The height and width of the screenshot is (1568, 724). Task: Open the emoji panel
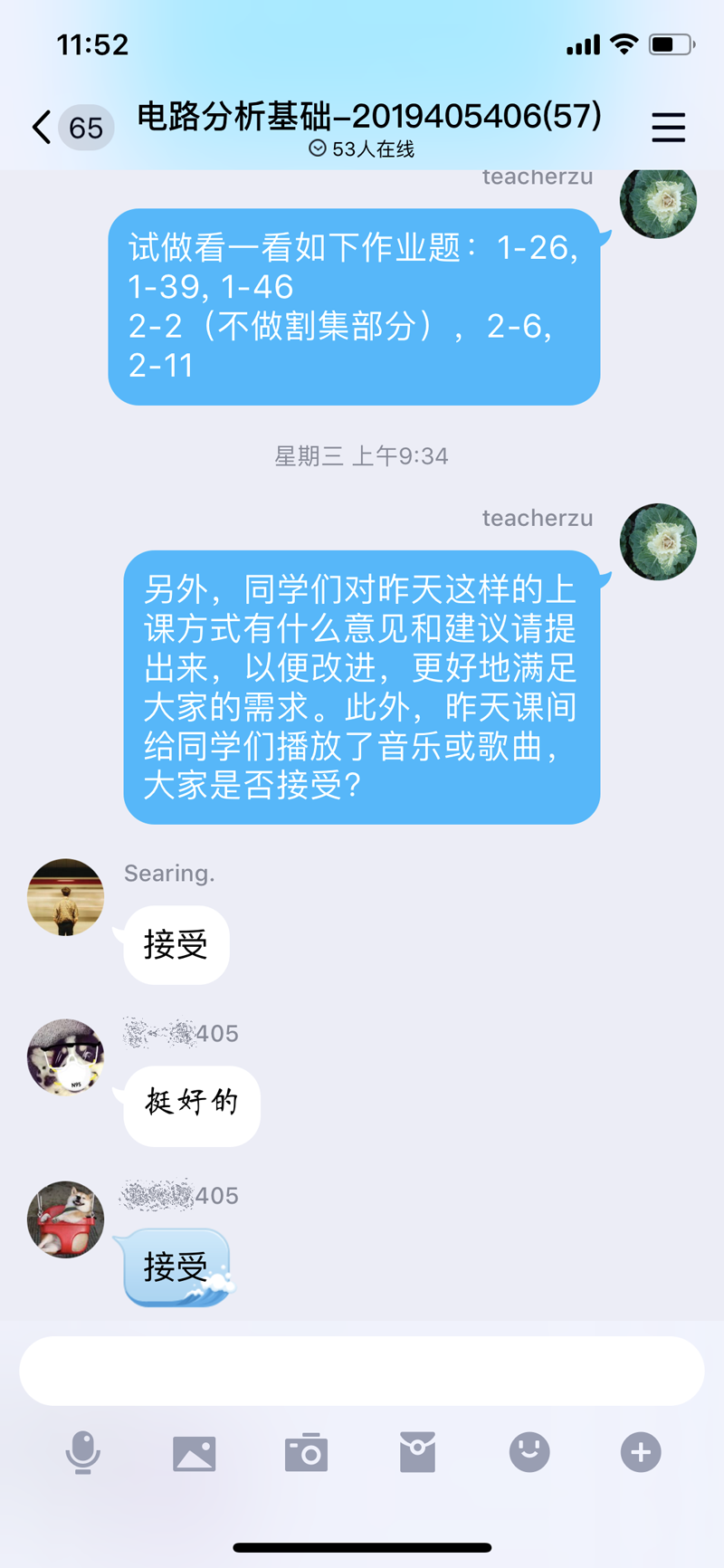(x=529, y=1453)
